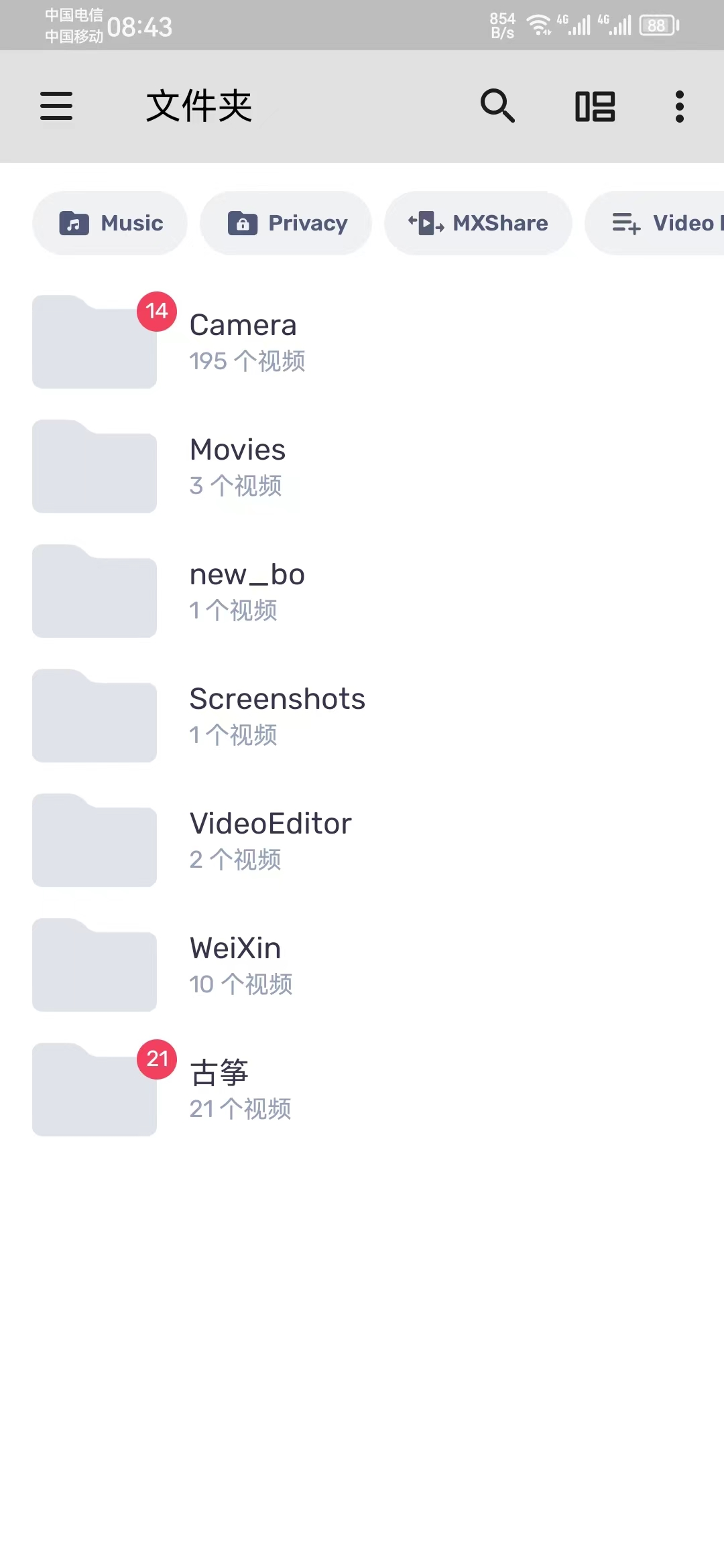Screen dimensions: 724x1568
Task: Click the Music filter note icon
Action: tap(74, 223)
